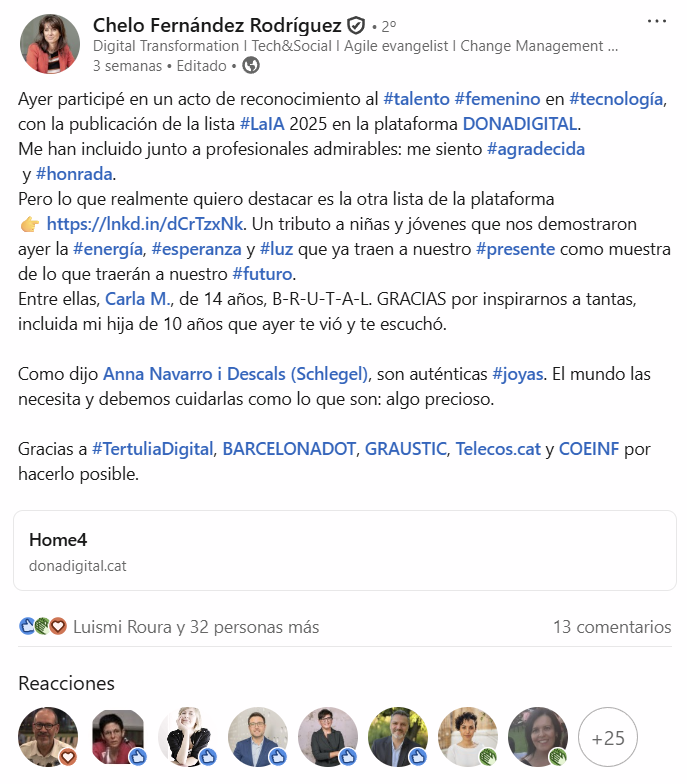The image size is (687, 784).
Task: Open the GRAUSTIC page
Action: 405,449
